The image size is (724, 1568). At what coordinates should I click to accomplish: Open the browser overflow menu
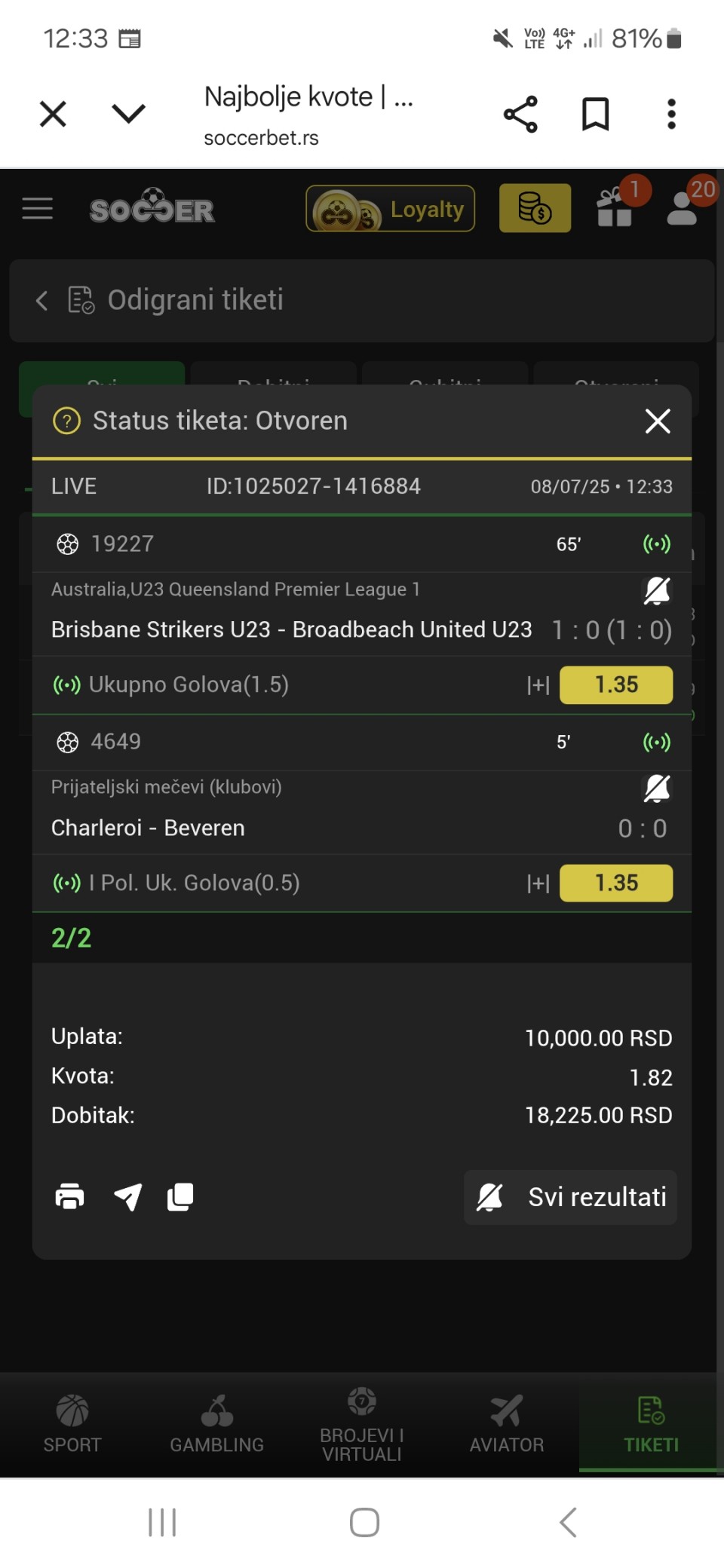point(671,115)
